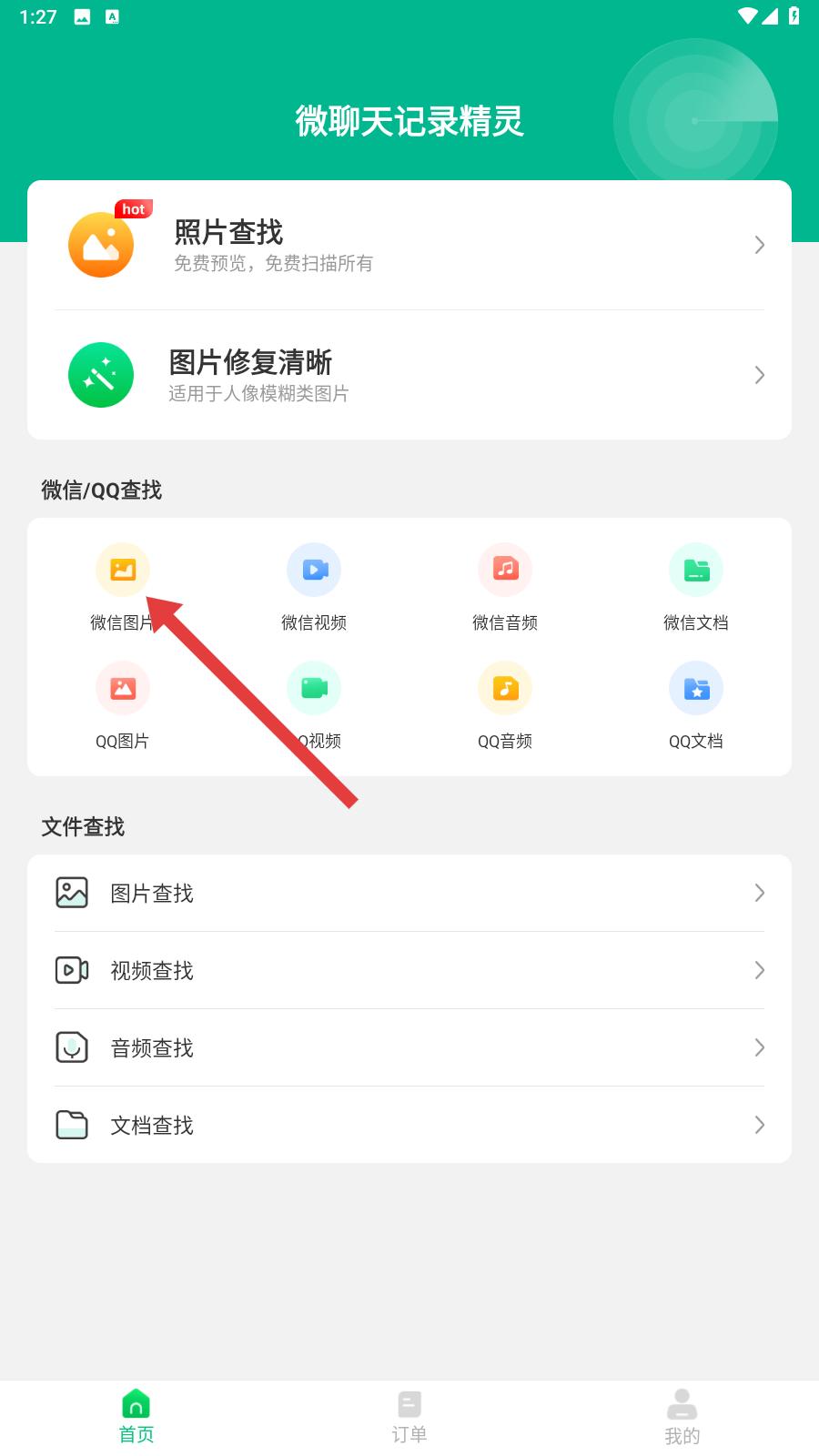
Task: Open 照片查找 photo search card
Action: [409, 245]
